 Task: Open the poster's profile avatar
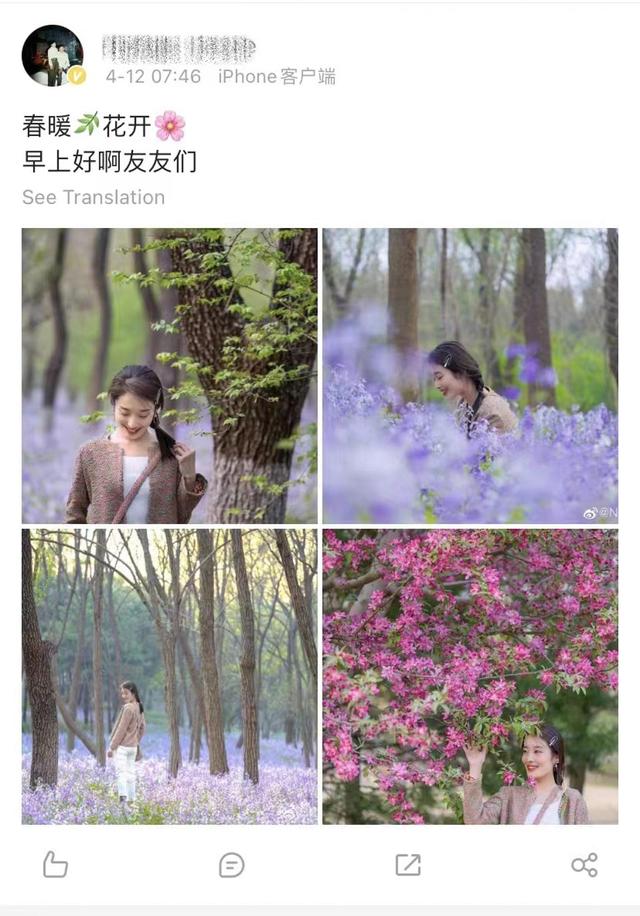[x=52, y=56]
